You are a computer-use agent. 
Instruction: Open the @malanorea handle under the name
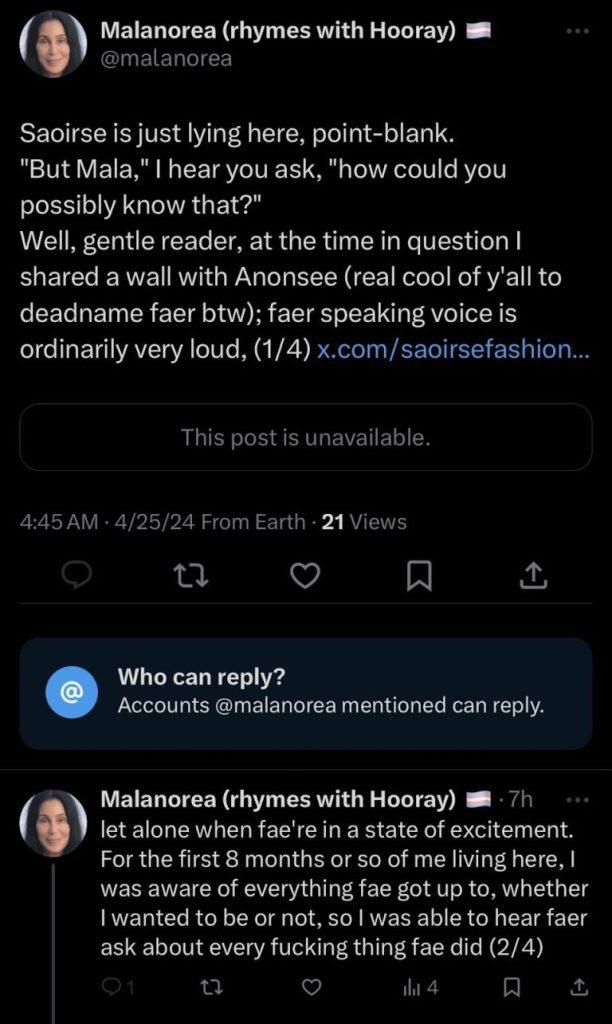click(166, 58)
